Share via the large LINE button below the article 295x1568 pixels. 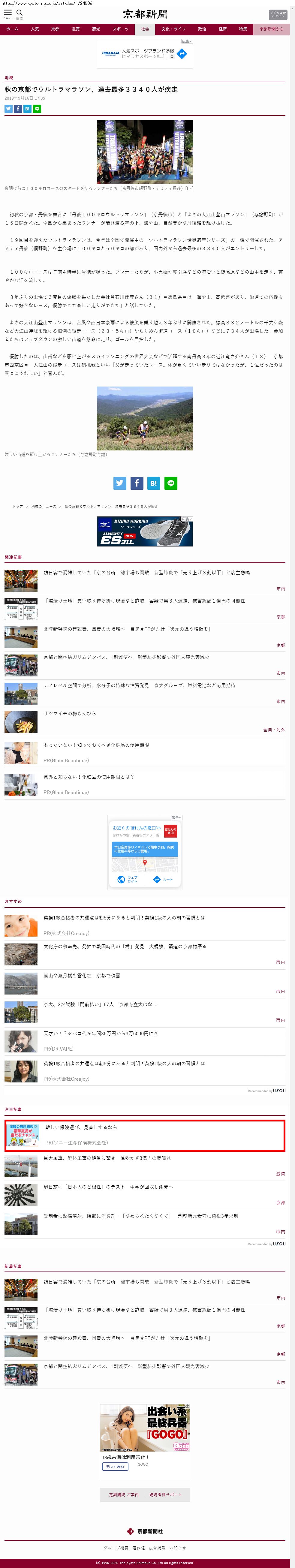pos(171,483)
